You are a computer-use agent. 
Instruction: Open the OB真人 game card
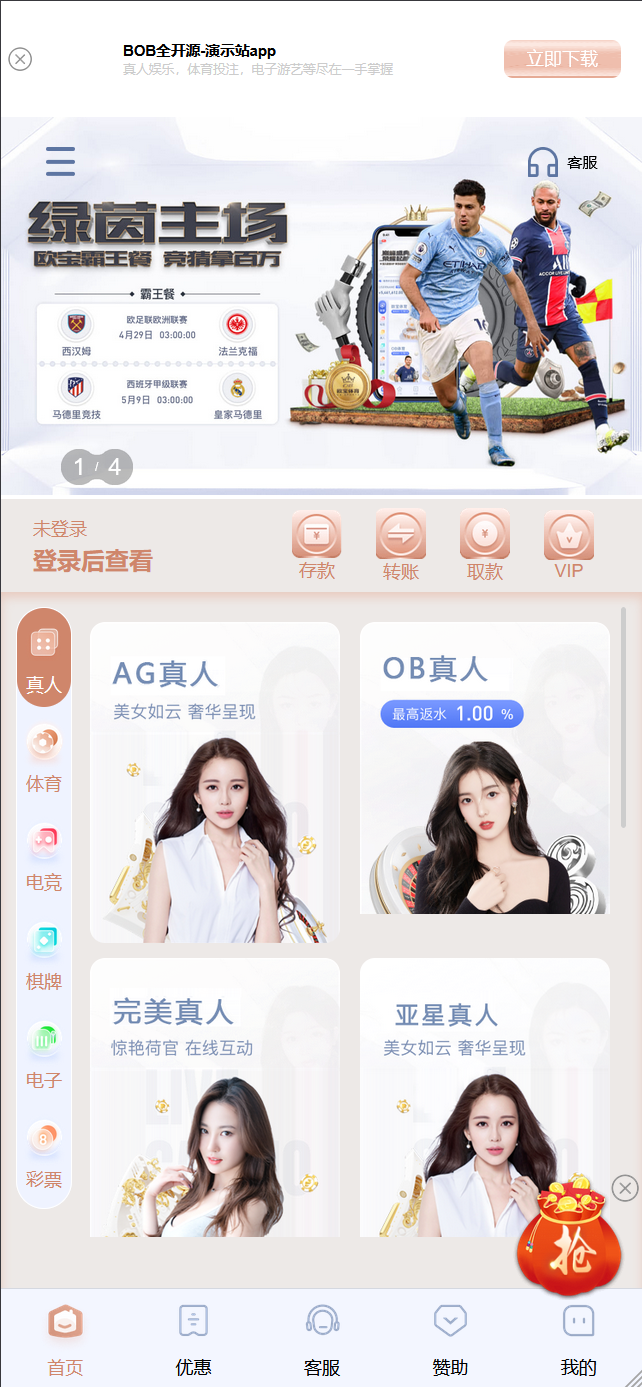click(x=485, y=768)
